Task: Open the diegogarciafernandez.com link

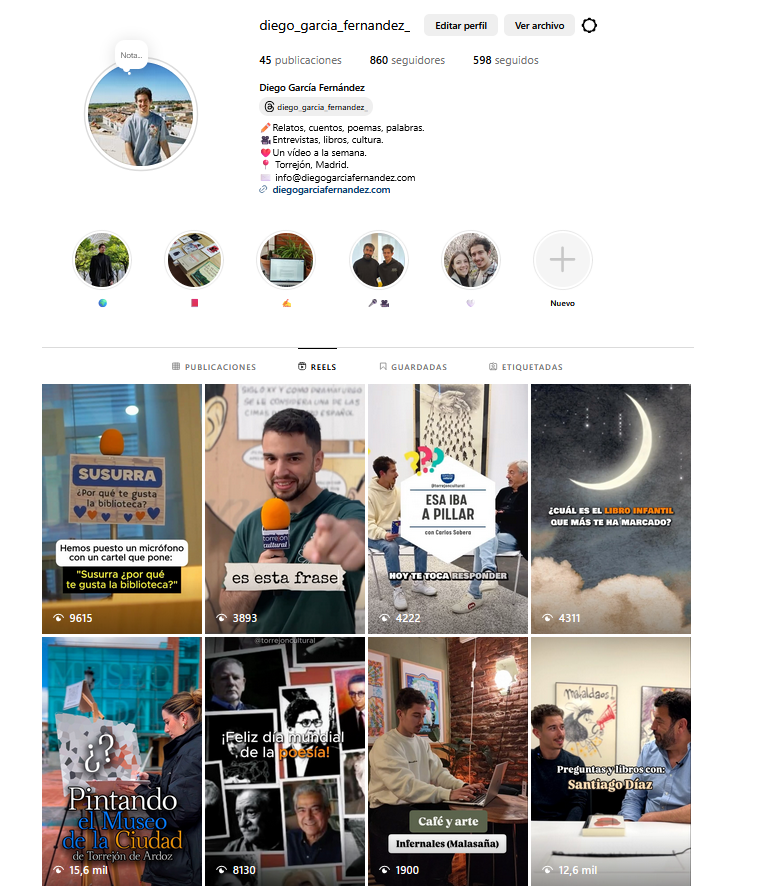Action: click(330, 189)
